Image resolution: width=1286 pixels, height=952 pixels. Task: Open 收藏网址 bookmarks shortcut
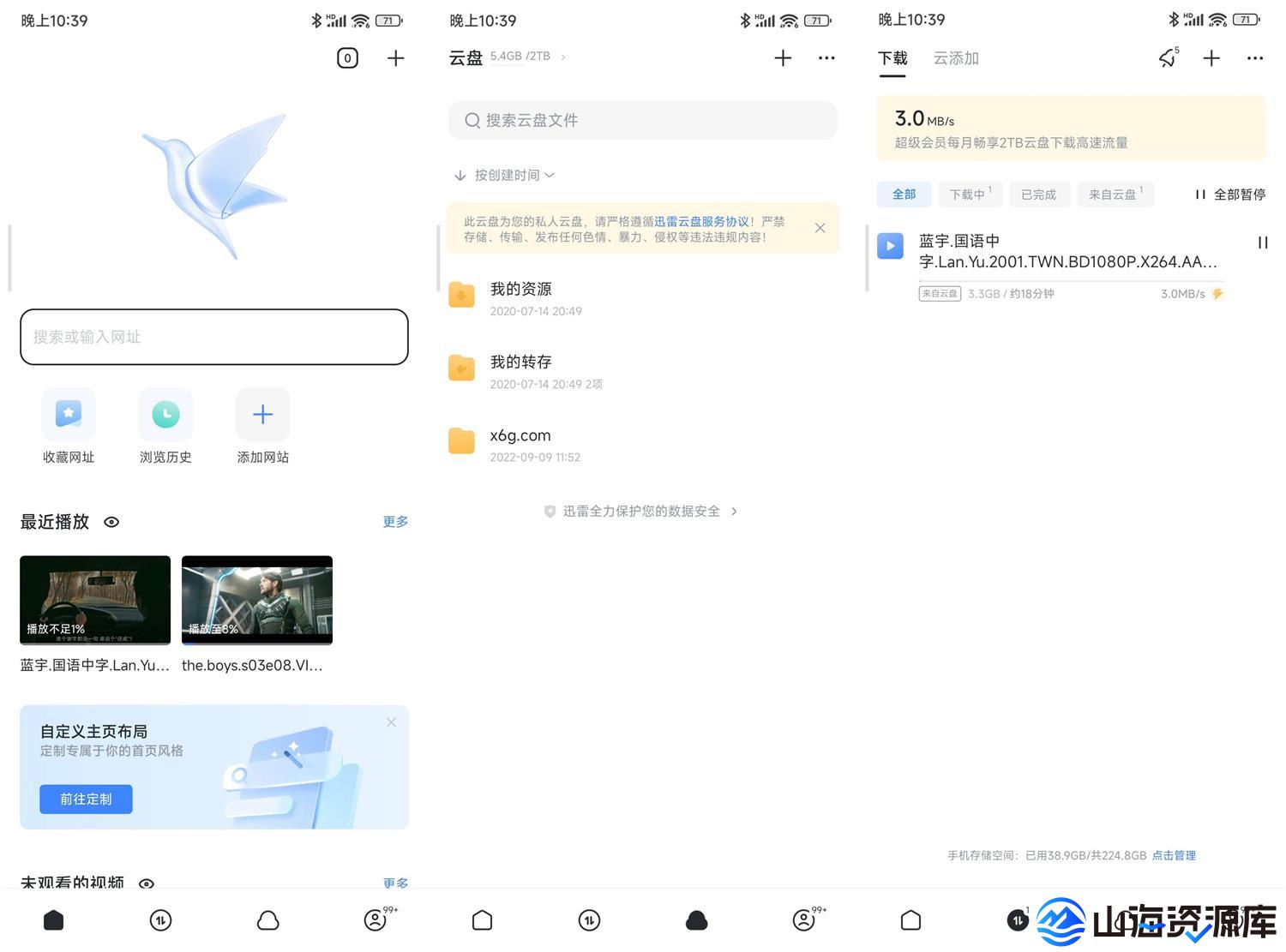(x=69, y=415)
